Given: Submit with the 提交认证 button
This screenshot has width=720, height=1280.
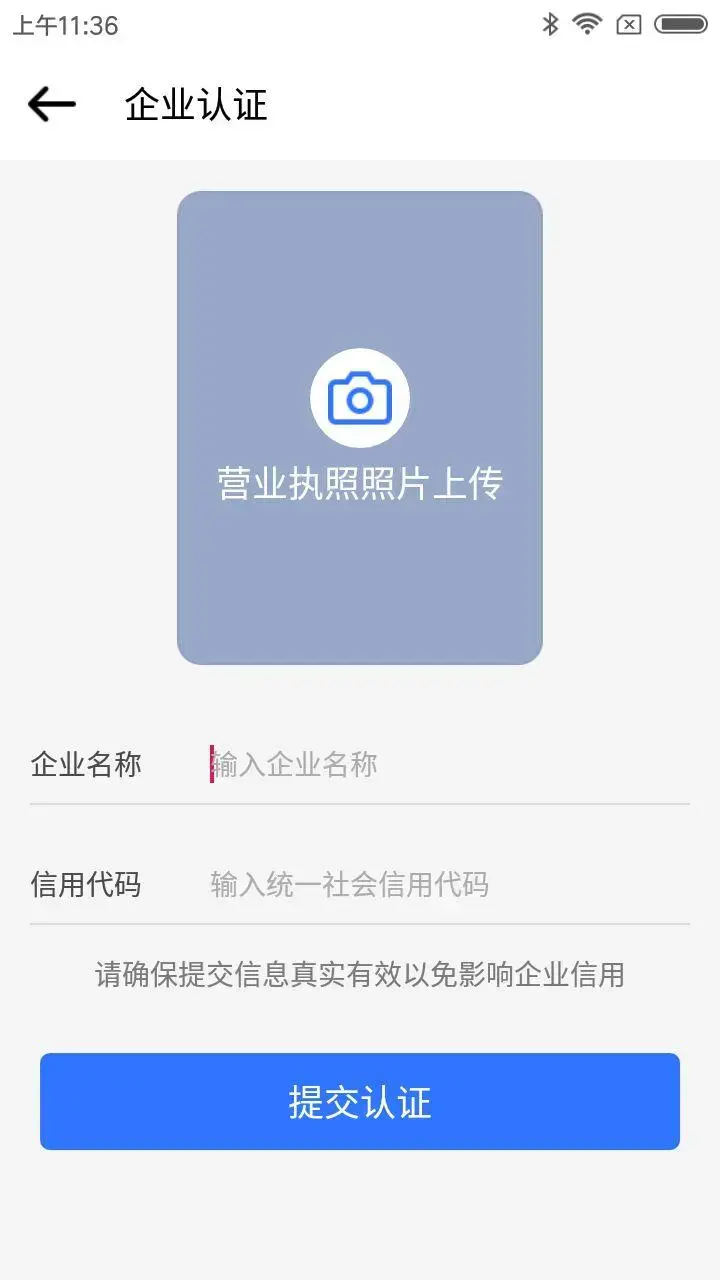Looking at the screenshot, I should 360,1102.
